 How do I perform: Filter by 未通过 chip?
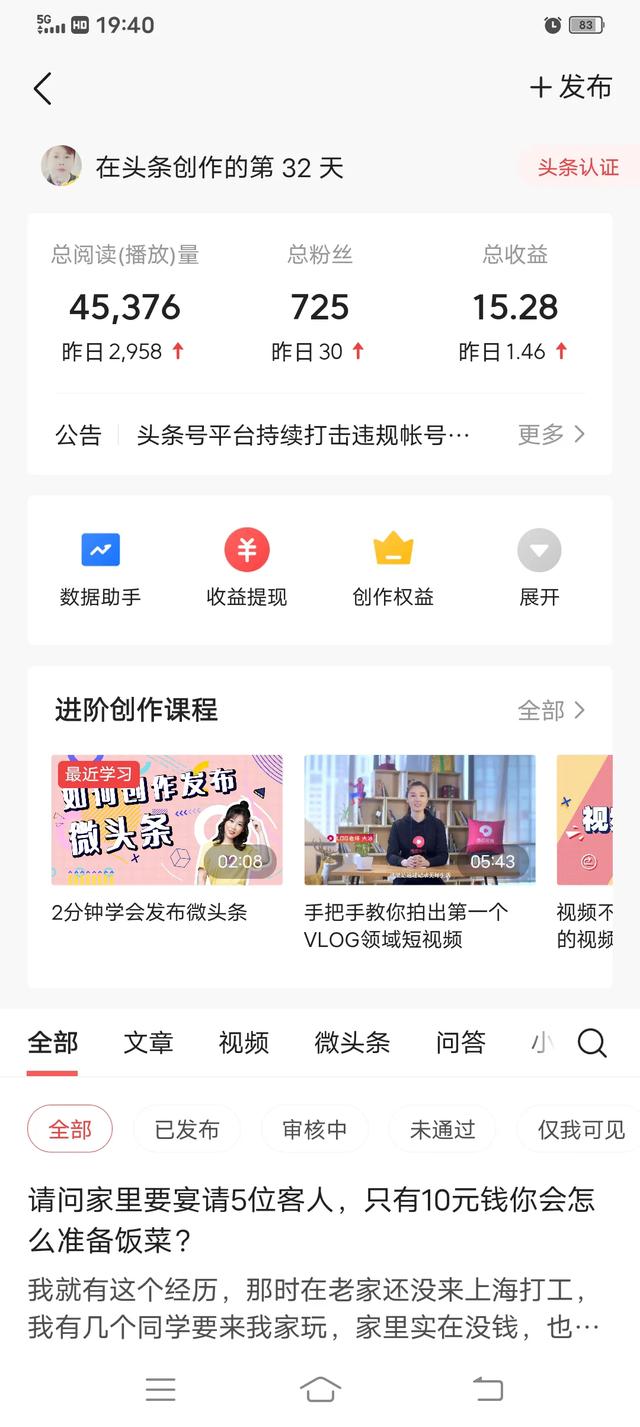pyautogui.click(x=442, y=1129)
